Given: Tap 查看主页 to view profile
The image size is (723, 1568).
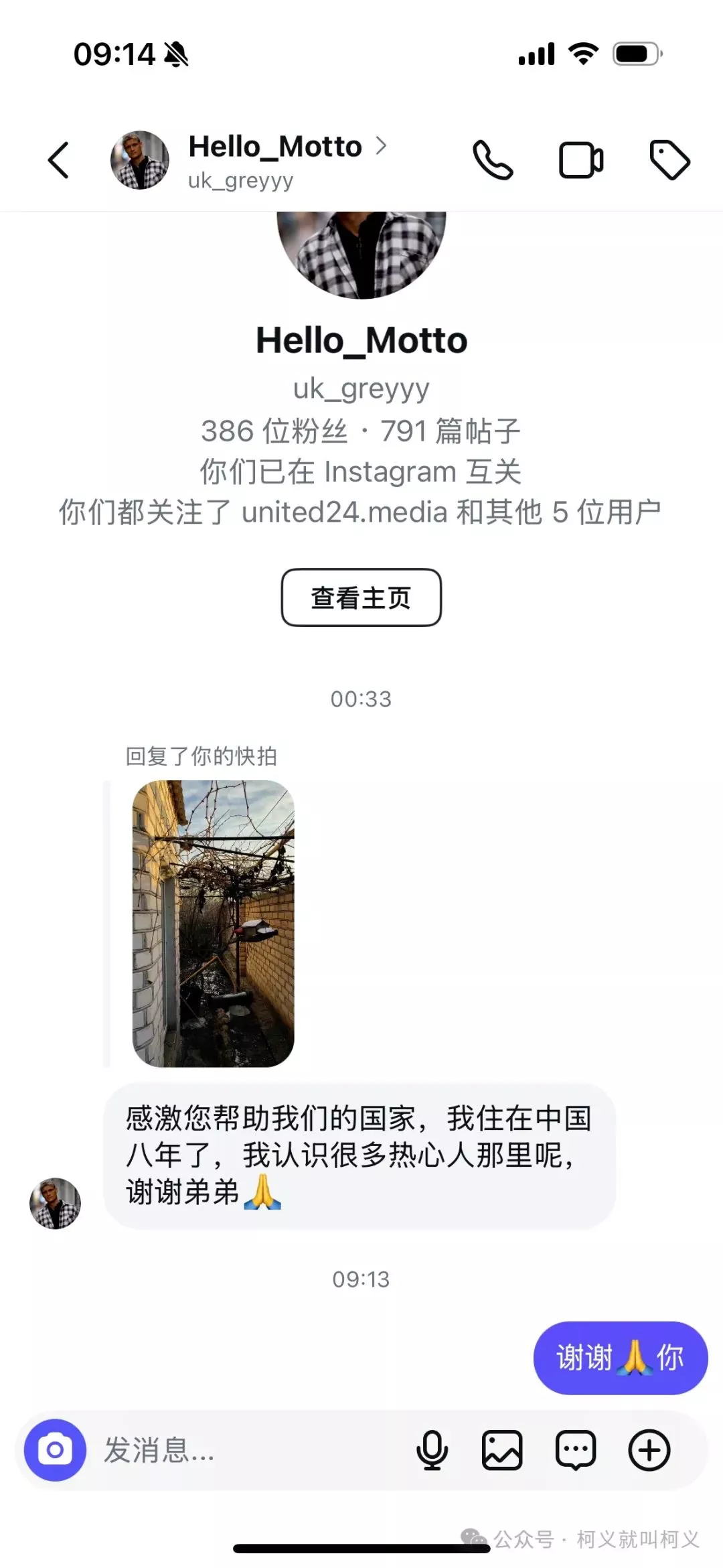Looking at the screenshot, I should 361,597.
